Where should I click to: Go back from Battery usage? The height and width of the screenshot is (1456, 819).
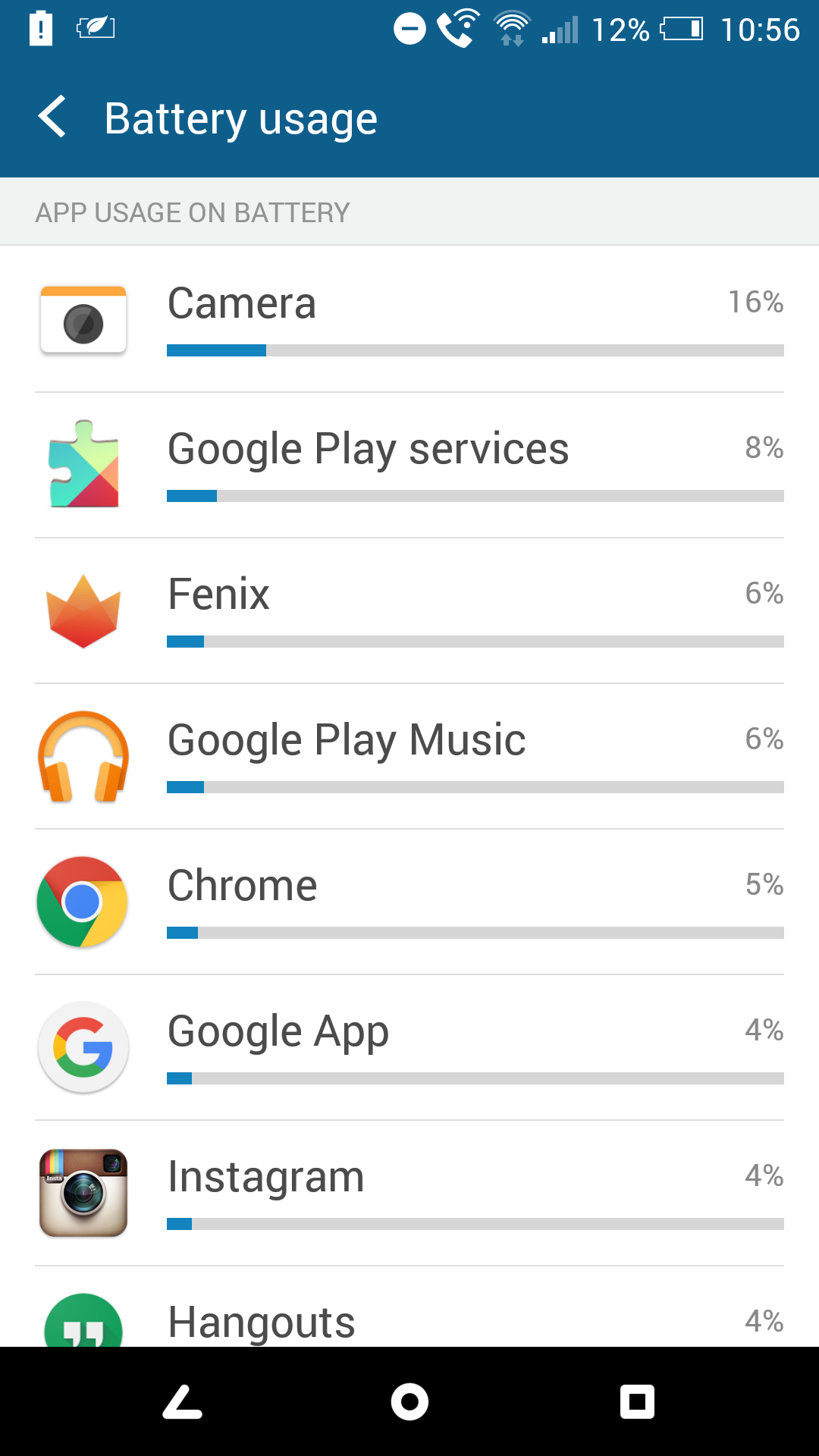(53, 118)
